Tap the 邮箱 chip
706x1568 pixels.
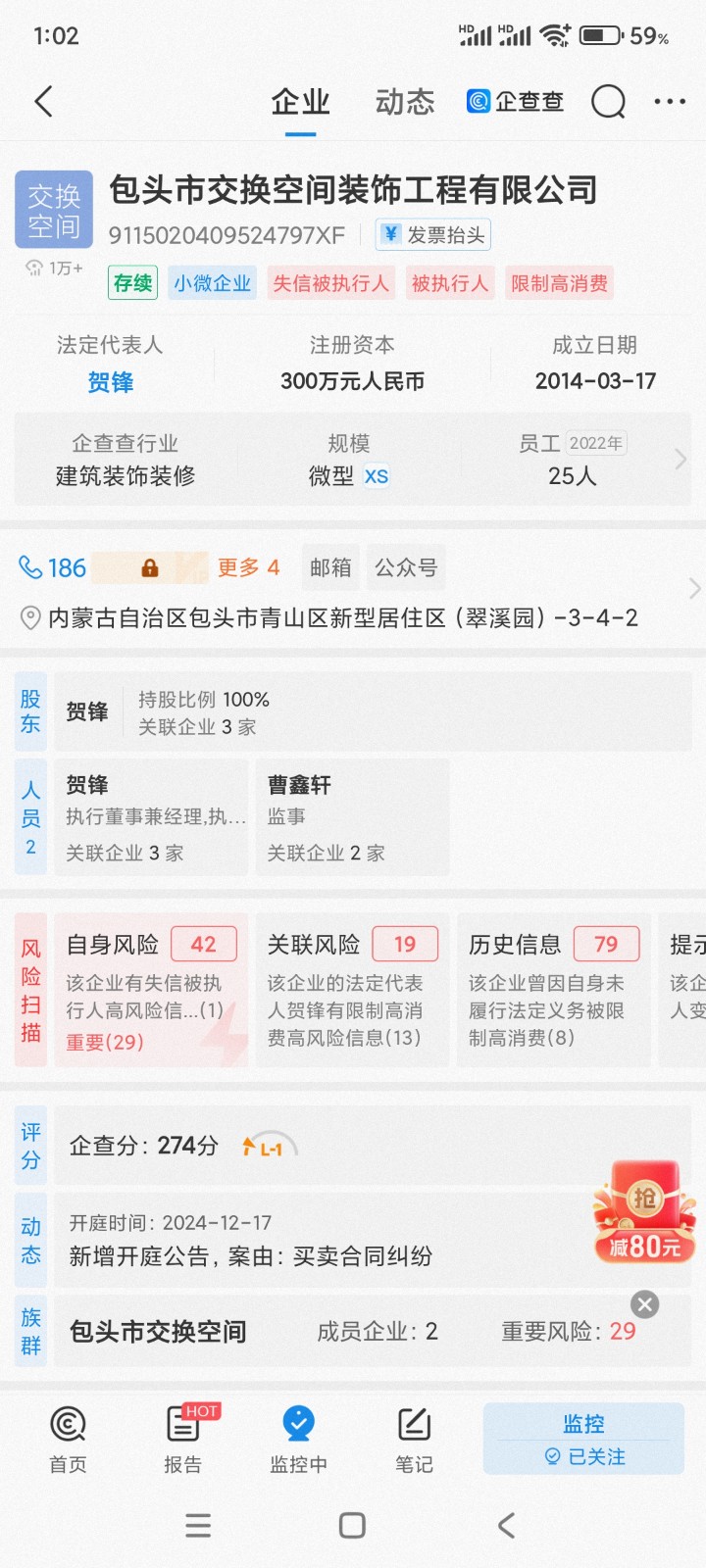(330, 567)
